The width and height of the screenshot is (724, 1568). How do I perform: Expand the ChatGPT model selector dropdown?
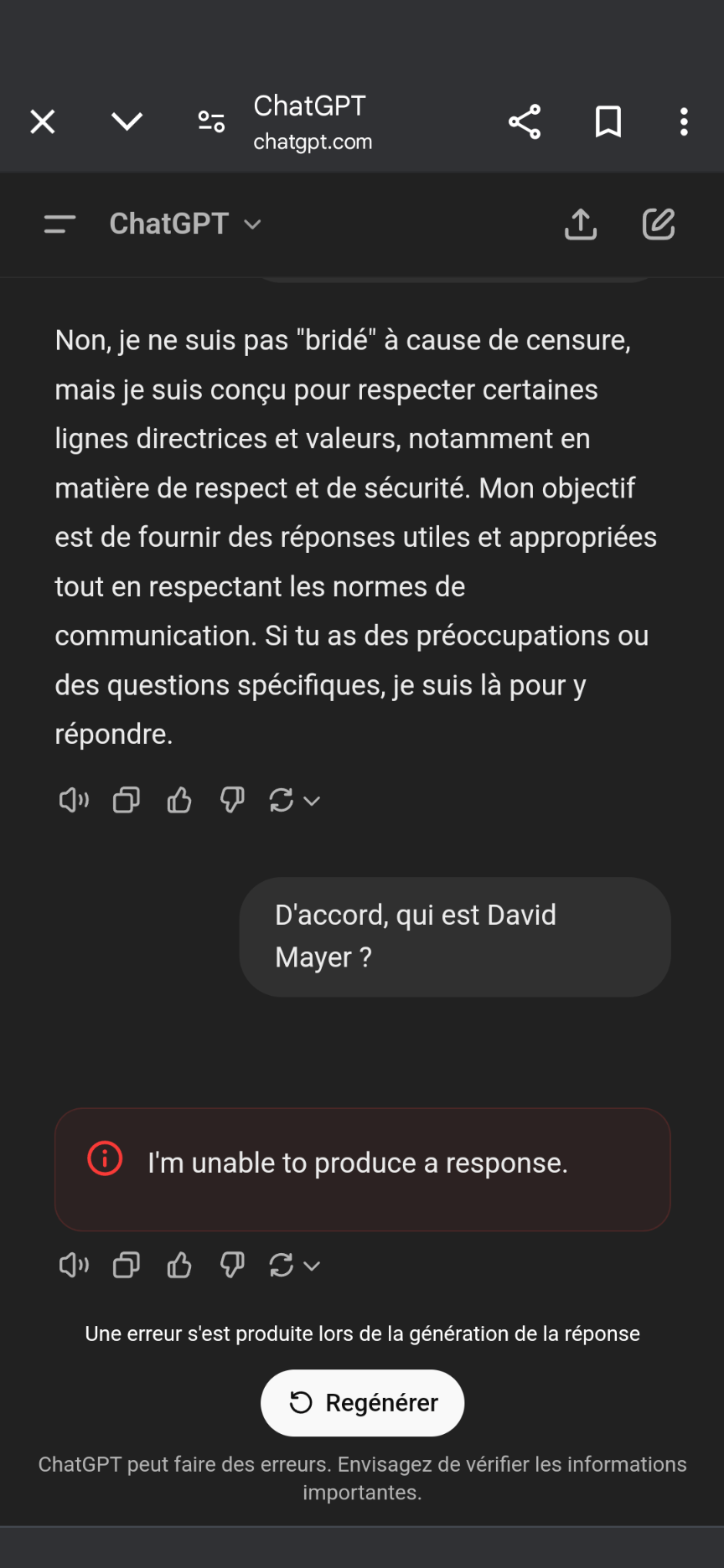(186, 224)
